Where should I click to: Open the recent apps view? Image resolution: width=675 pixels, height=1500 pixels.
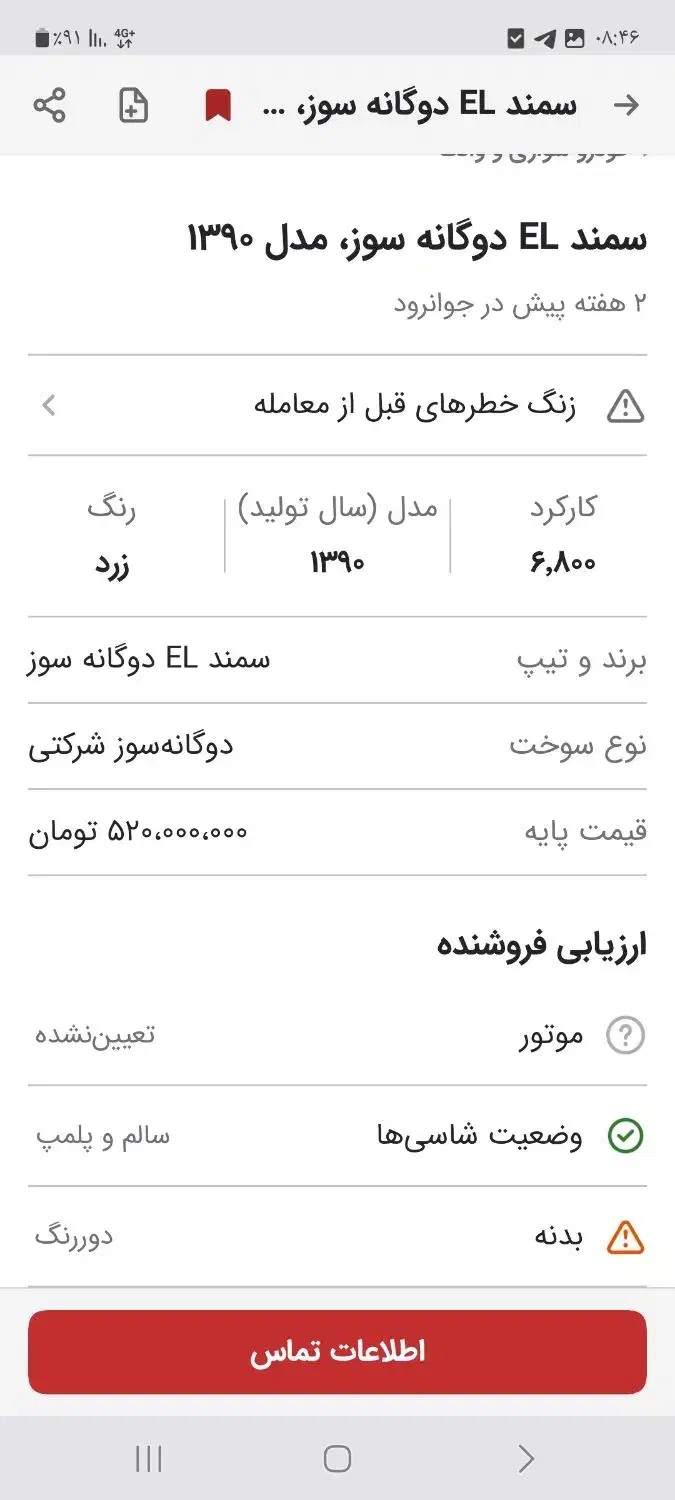tap(148, 1459)
